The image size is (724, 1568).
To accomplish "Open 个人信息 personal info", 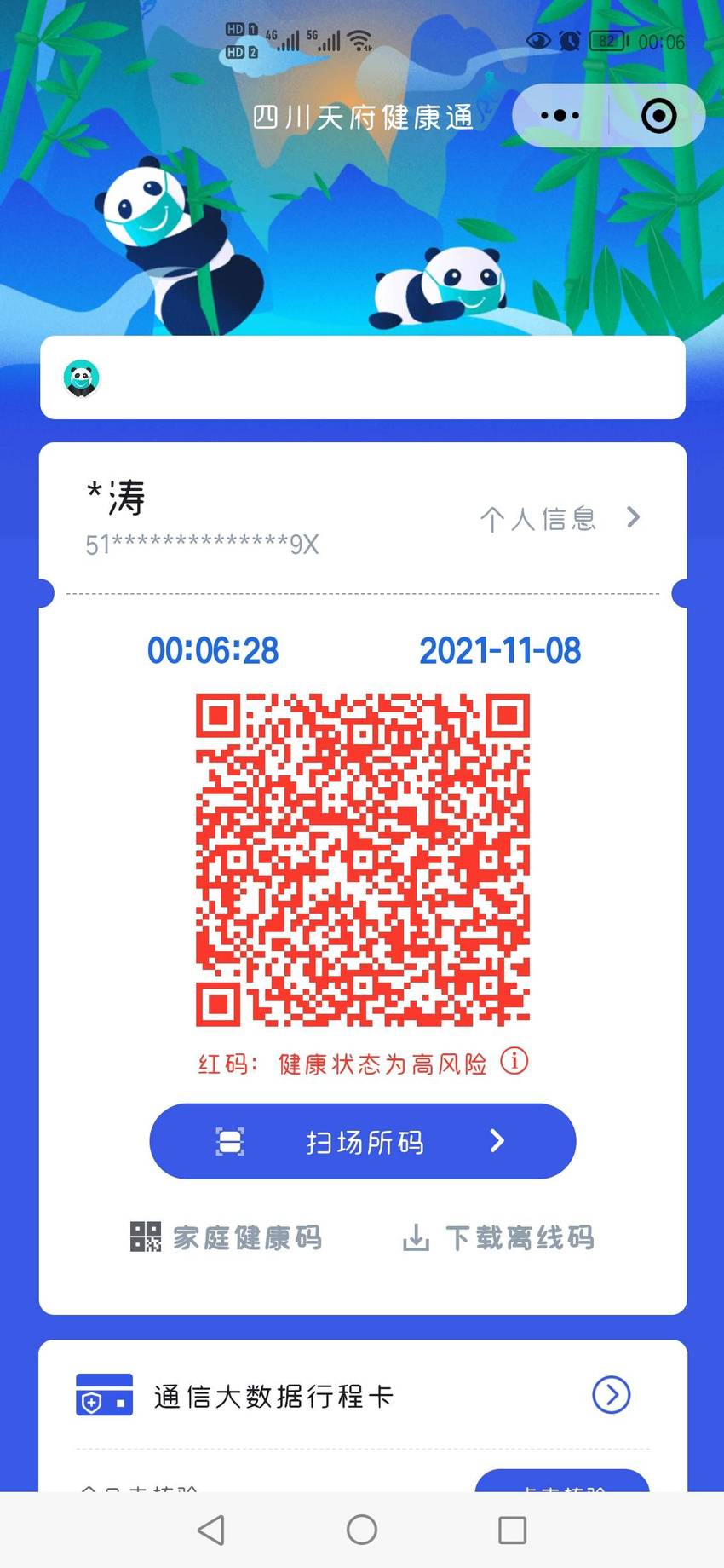I will tap(560, 518).
